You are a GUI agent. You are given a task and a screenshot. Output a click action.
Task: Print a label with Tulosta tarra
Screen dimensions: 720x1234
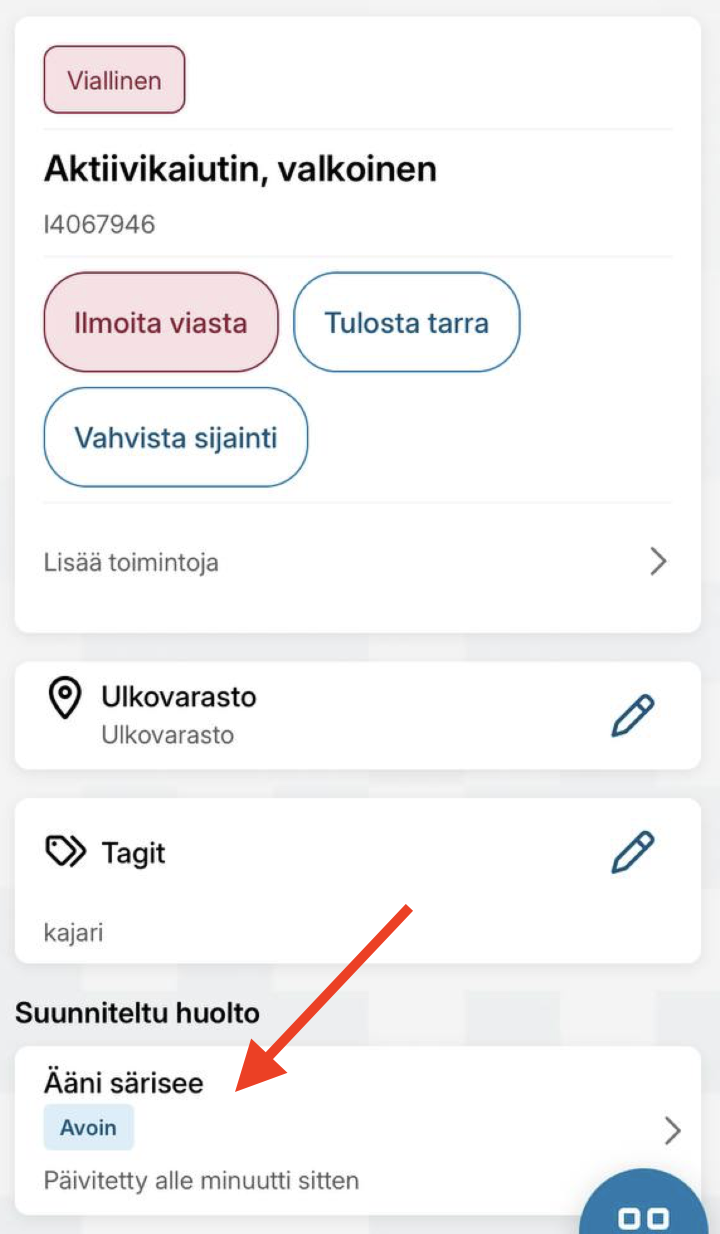(406, 322)
